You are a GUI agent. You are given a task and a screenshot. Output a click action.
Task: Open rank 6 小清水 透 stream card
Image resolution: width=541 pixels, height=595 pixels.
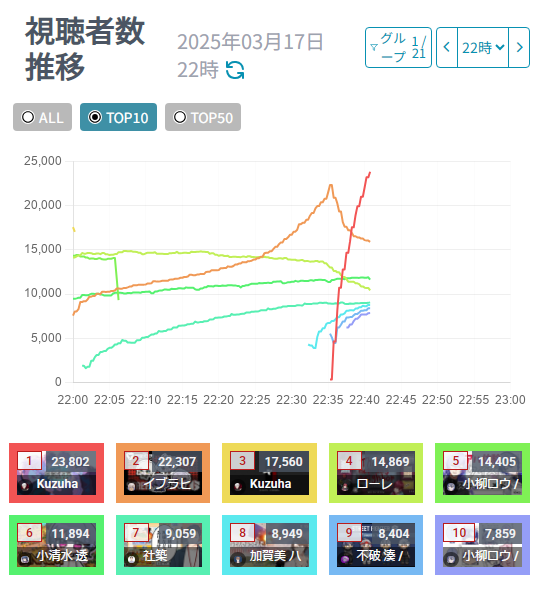pos(57,545)
